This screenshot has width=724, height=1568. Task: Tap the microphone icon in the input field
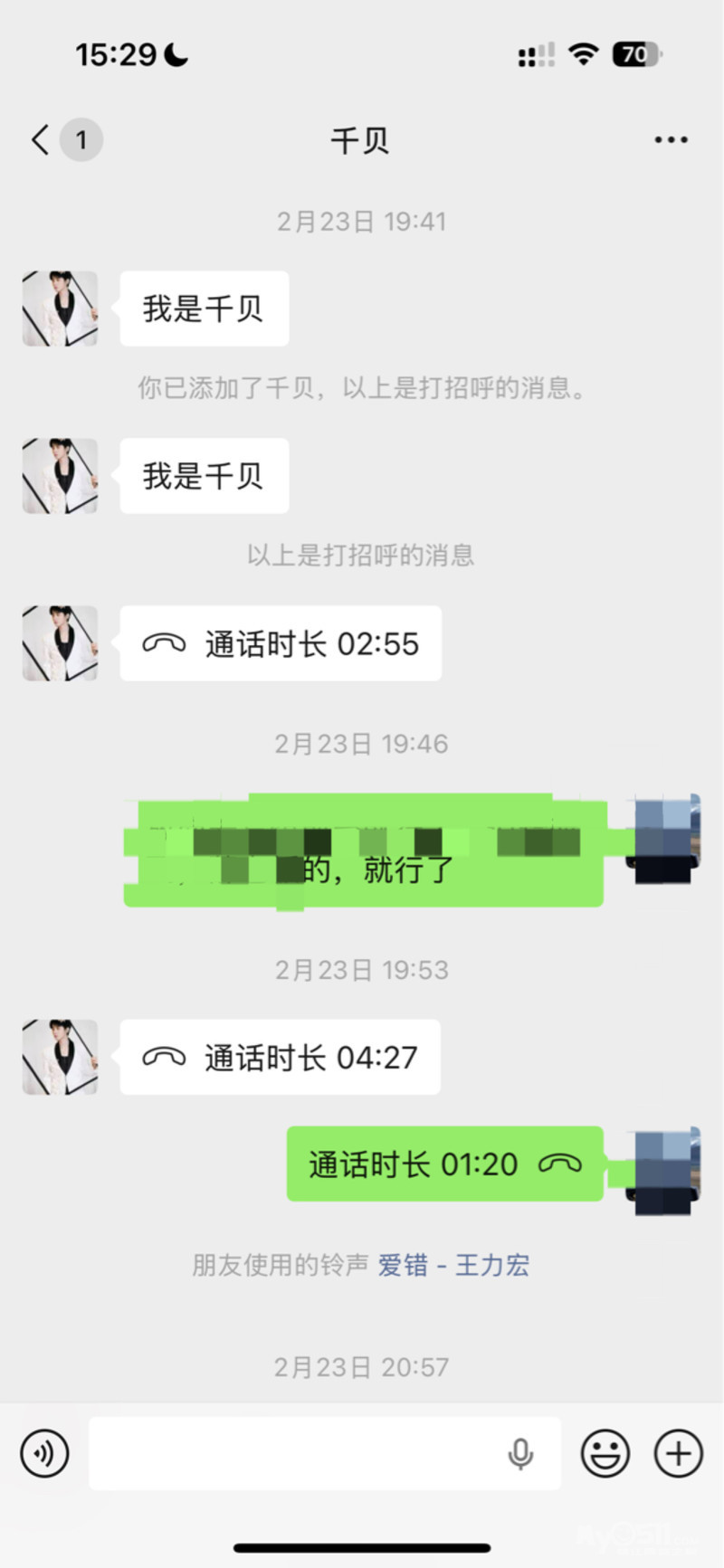coord(520,1454)
